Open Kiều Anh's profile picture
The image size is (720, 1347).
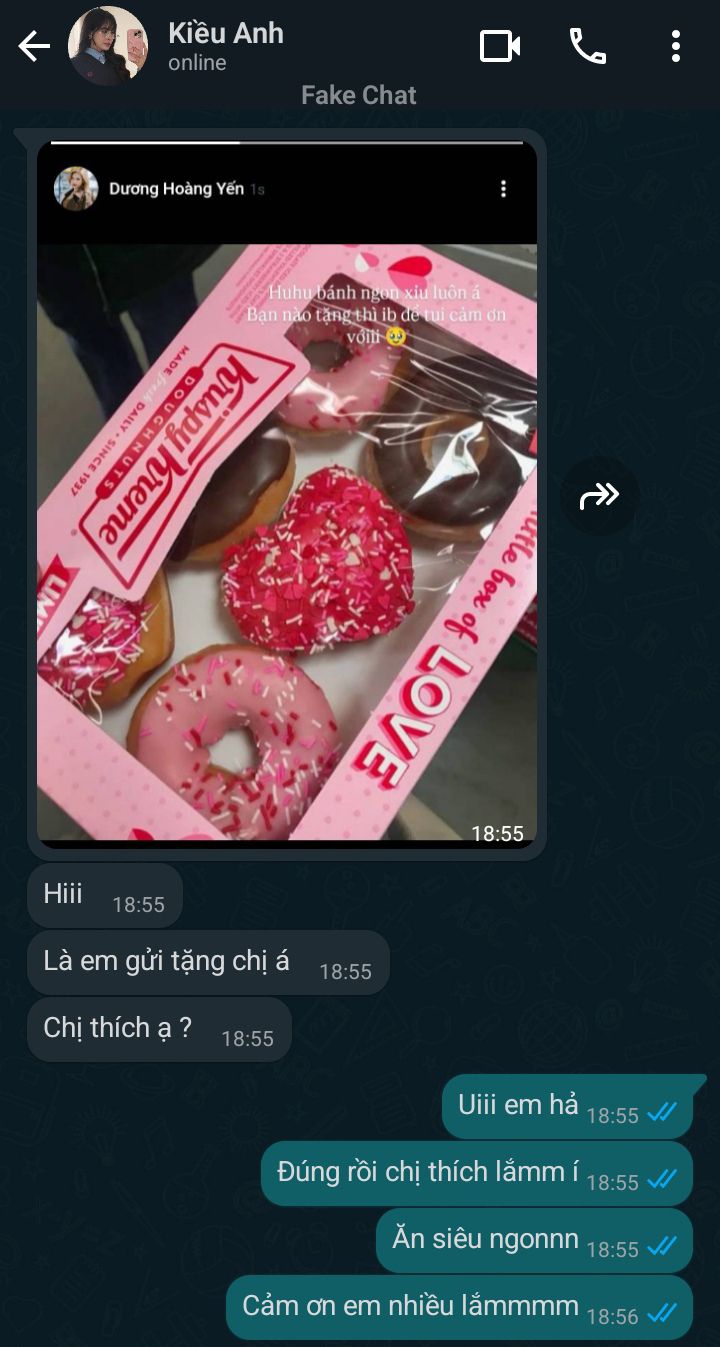(x=108, y=46)
